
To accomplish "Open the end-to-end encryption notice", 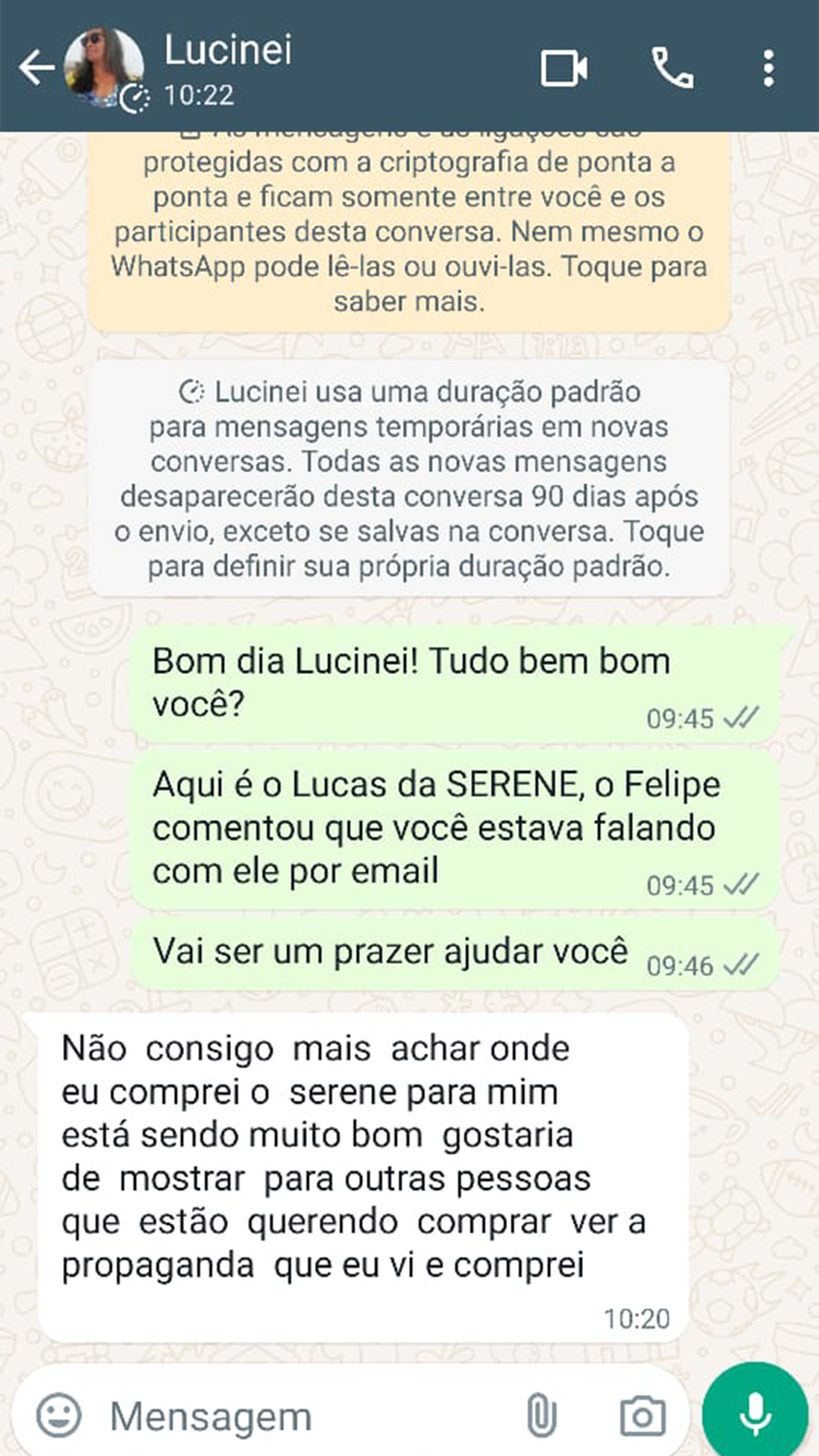I will (x=409, y=231).
